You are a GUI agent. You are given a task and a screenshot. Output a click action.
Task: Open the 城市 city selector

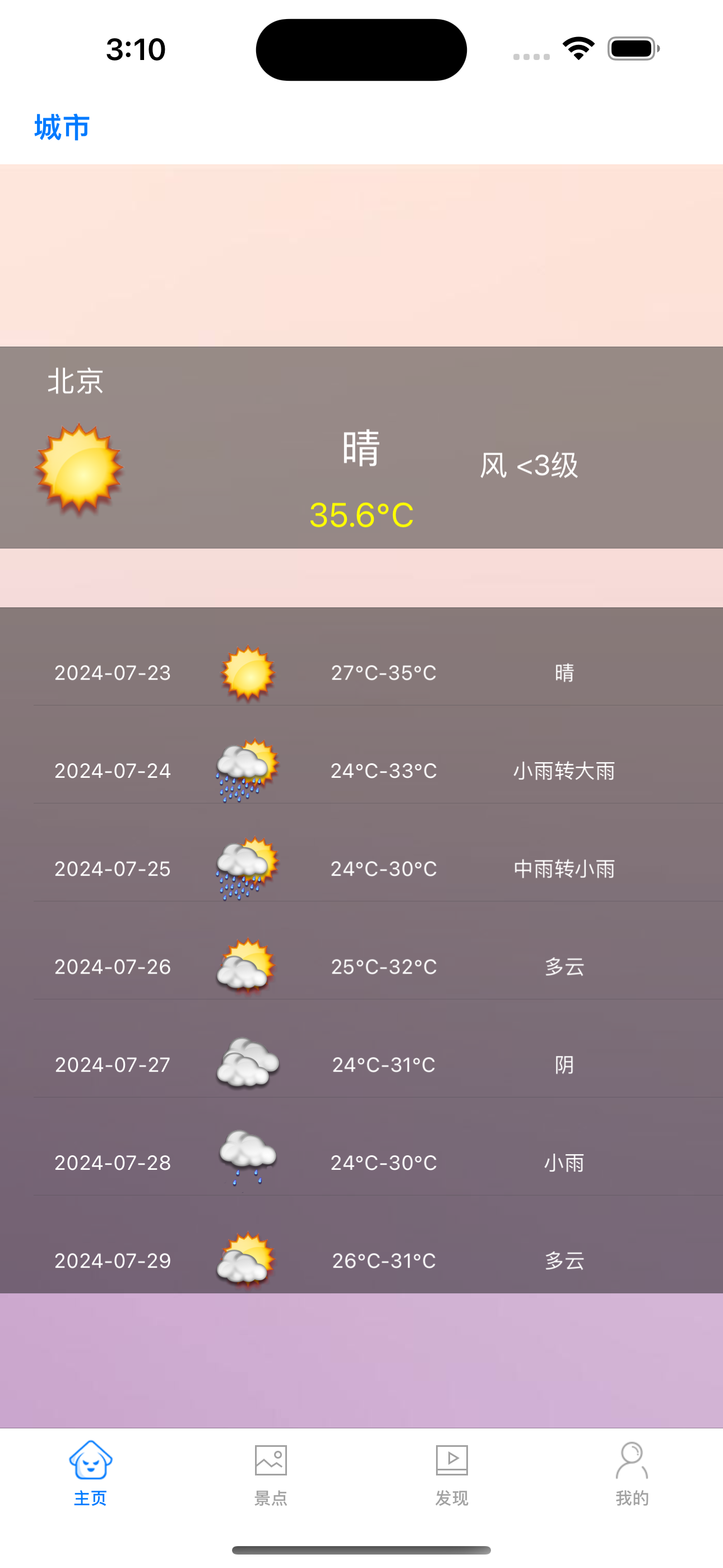[61, 127]
